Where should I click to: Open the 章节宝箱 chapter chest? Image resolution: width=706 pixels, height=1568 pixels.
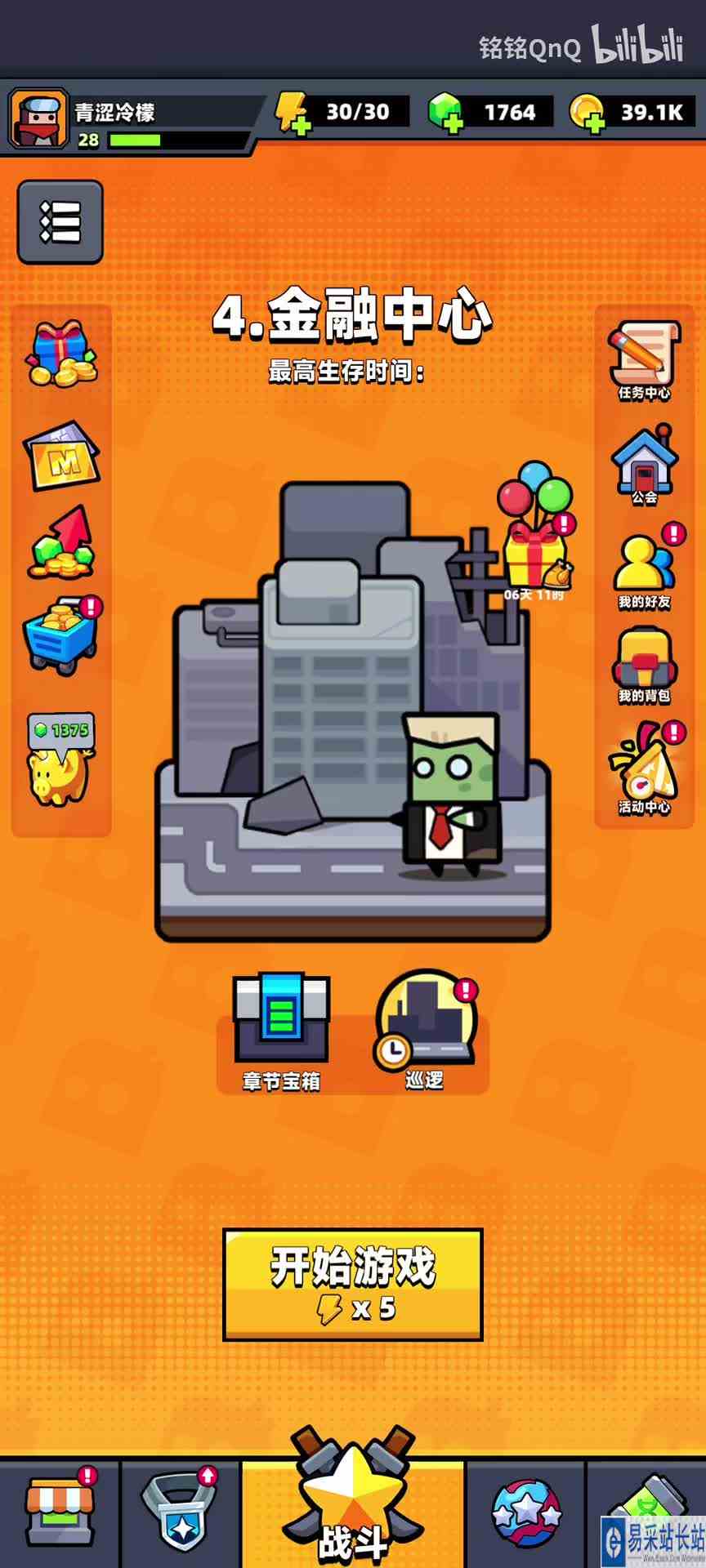pyautogui.click(x=281, y=1031)
